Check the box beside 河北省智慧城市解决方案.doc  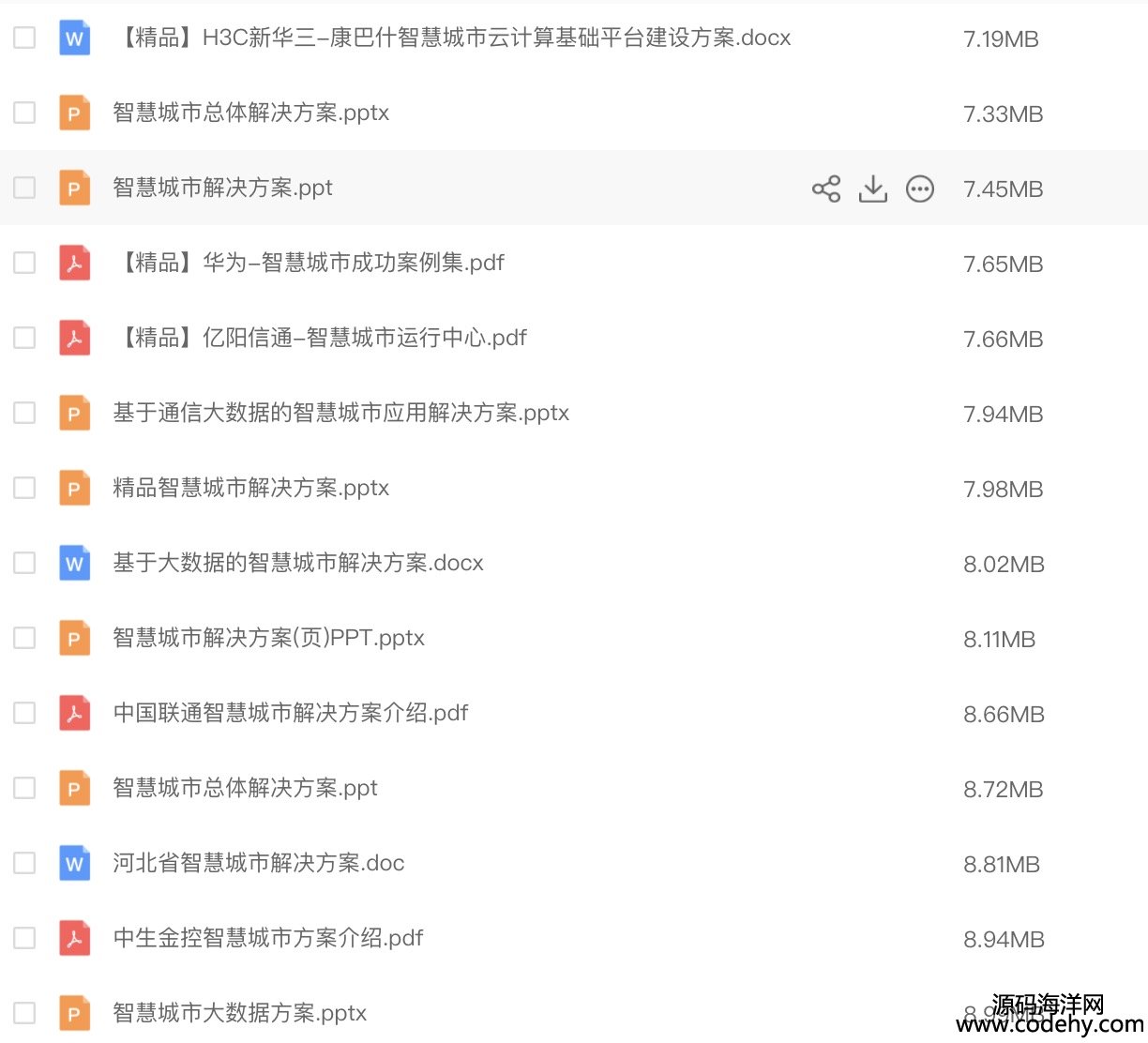pyautogui.click(x=24, y=863)
